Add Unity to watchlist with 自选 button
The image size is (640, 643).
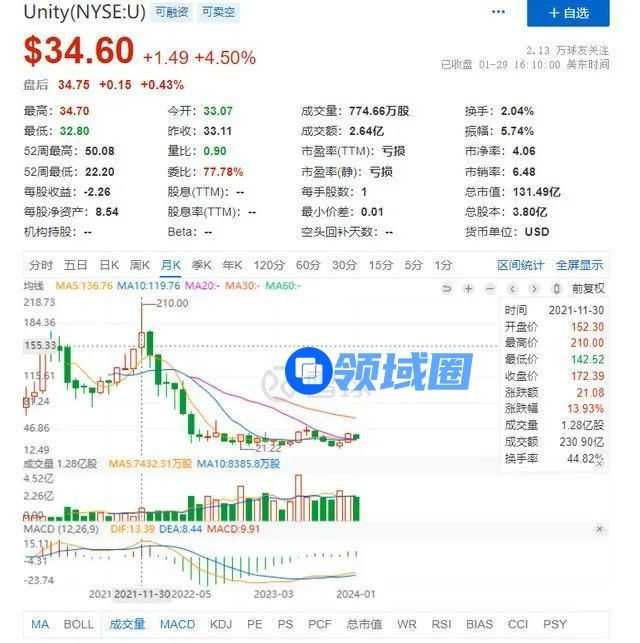click(569, 14)
